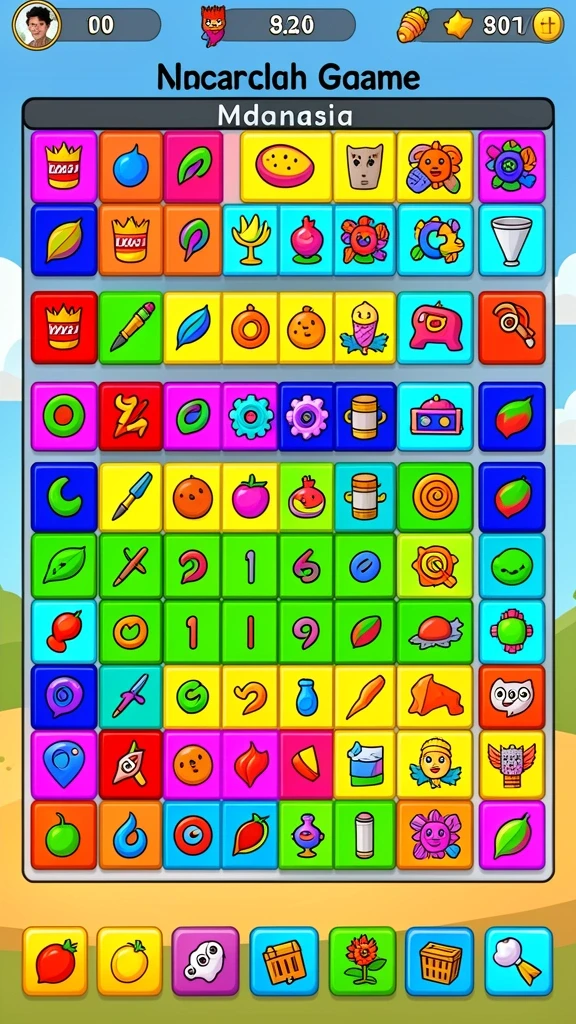576x1024 pixels.
Task: Select the red flower booster on the green button
Action: click(362, 961)
